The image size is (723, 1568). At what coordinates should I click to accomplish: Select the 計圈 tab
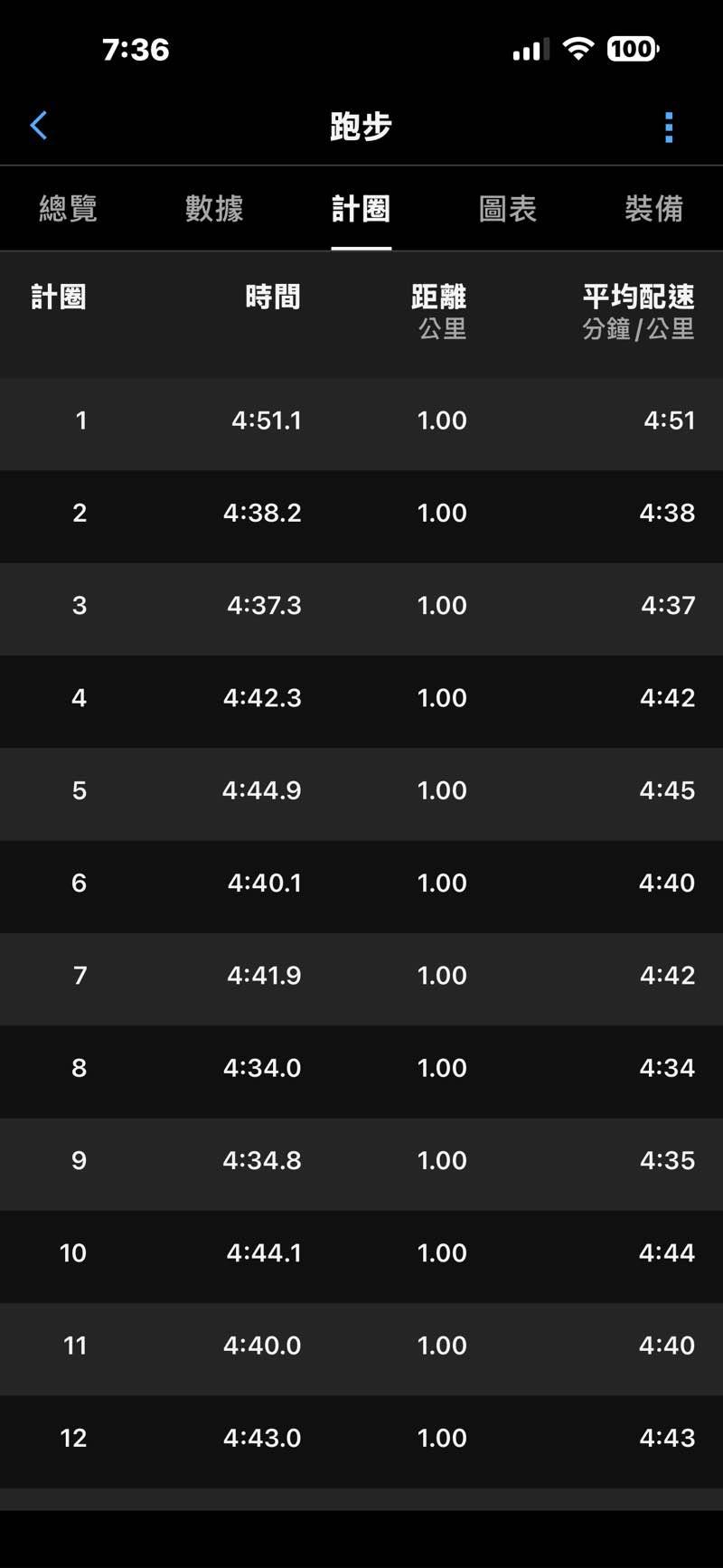tap(361, 209)
